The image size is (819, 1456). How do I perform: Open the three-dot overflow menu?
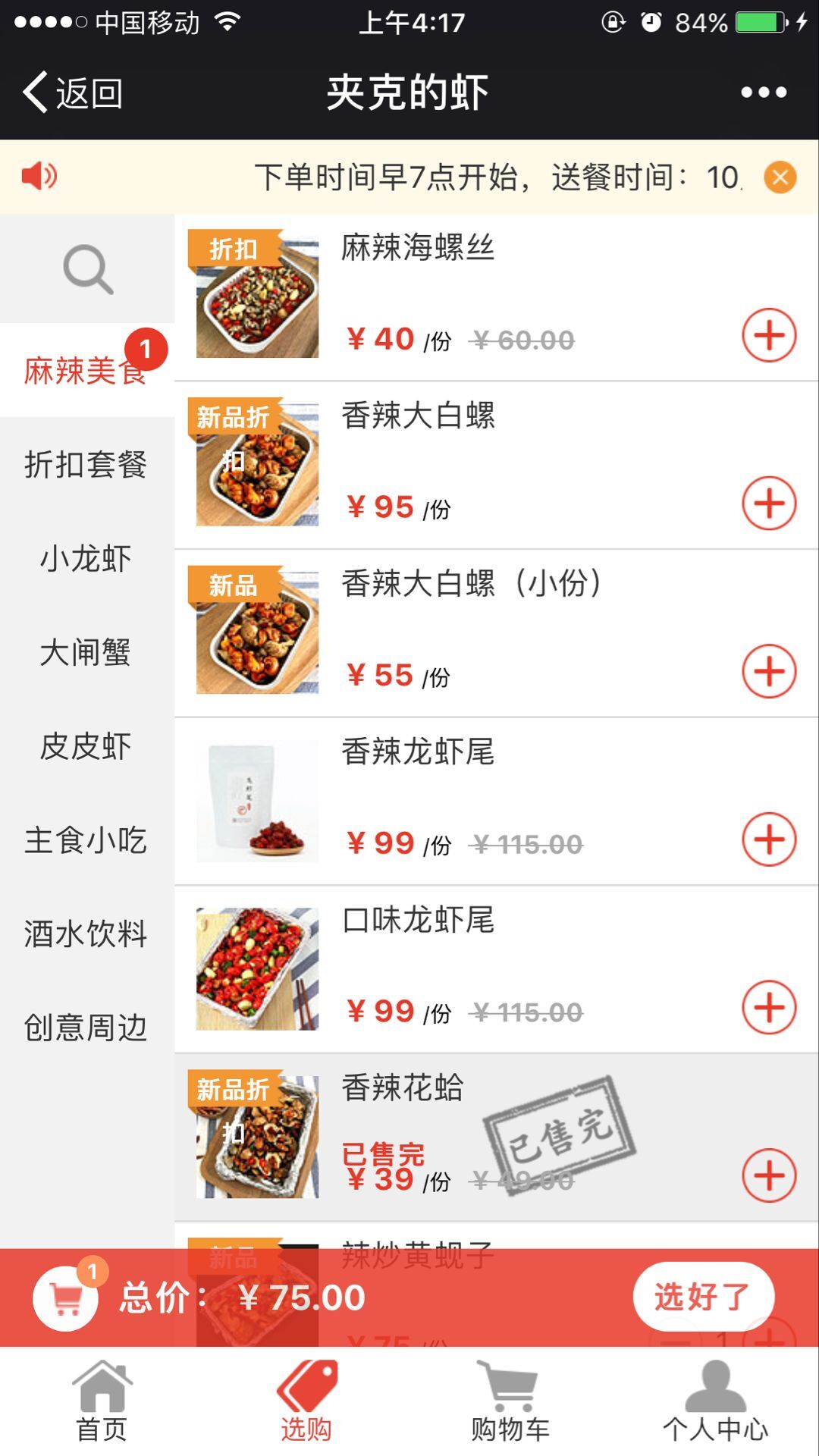(x=763, y=93)
